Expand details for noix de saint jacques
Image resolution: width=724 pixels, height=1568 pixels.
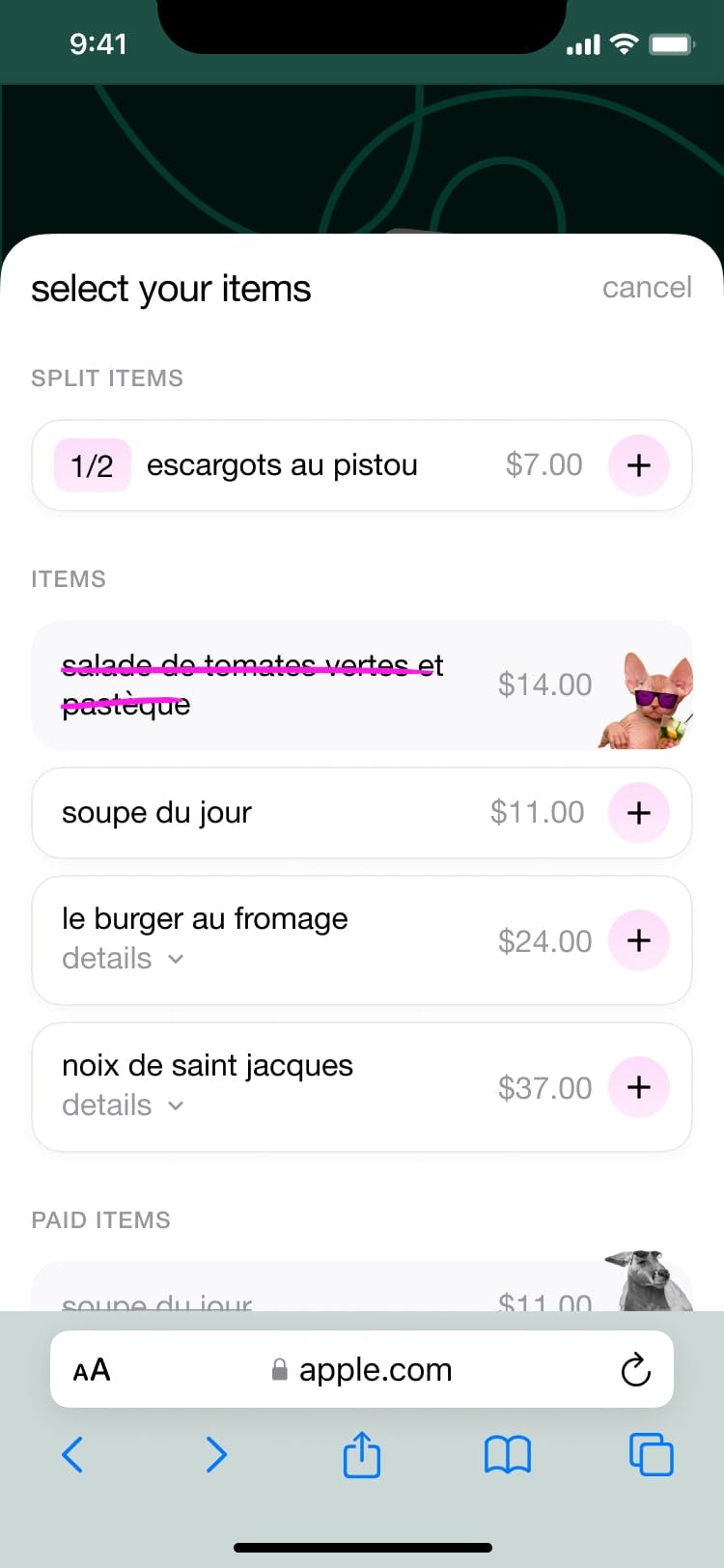[x=123, y=1106]
